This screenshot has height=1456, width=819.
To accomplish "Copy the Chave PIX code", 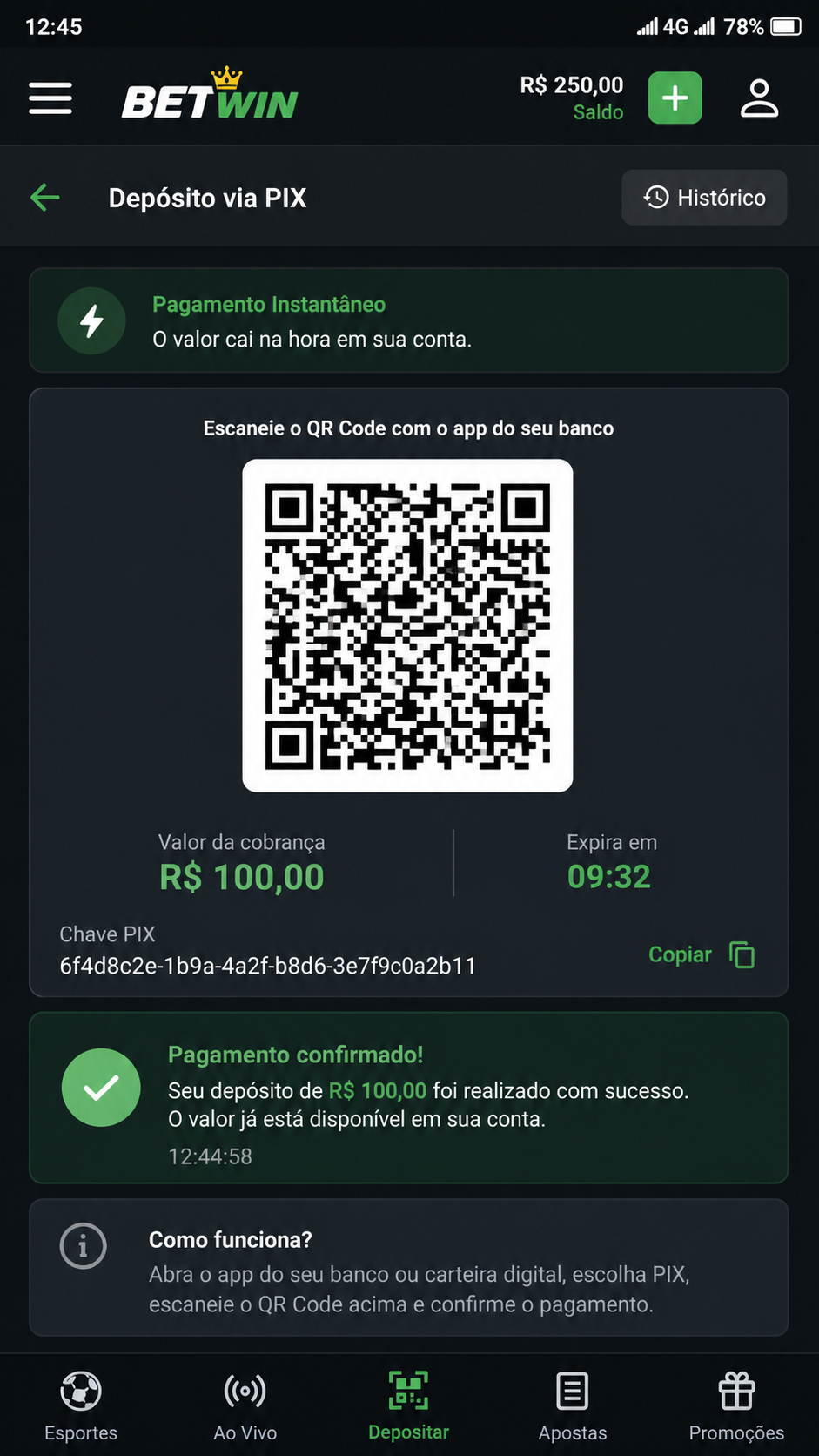I will point(702,954).
